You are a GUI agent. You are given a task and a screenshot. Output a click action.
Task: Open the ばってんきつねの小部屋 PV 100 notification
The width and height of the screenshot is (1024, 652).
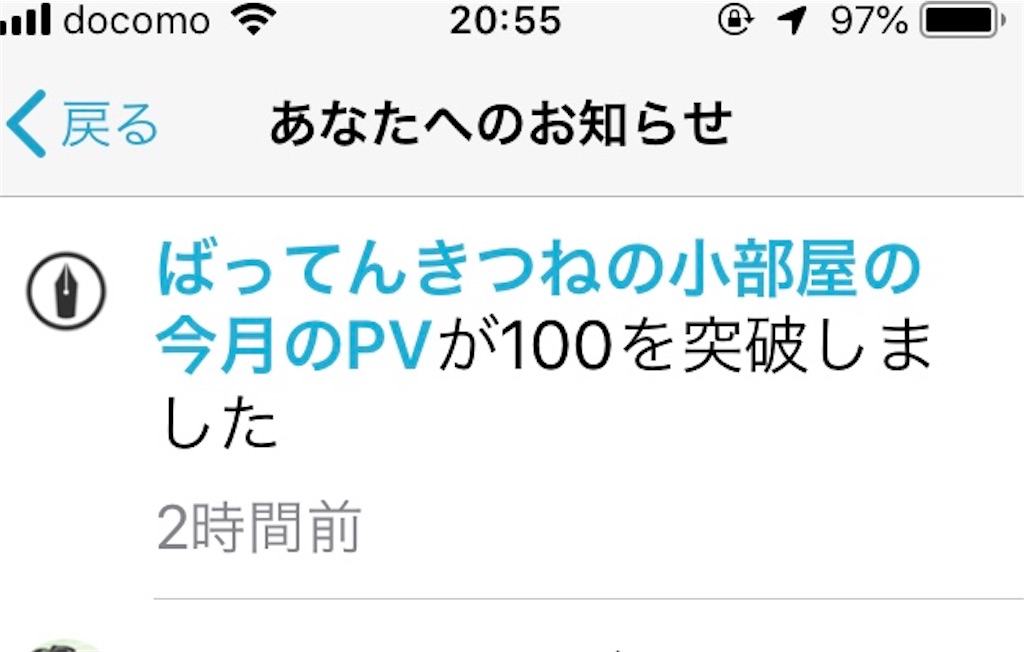tap(512, 397)
